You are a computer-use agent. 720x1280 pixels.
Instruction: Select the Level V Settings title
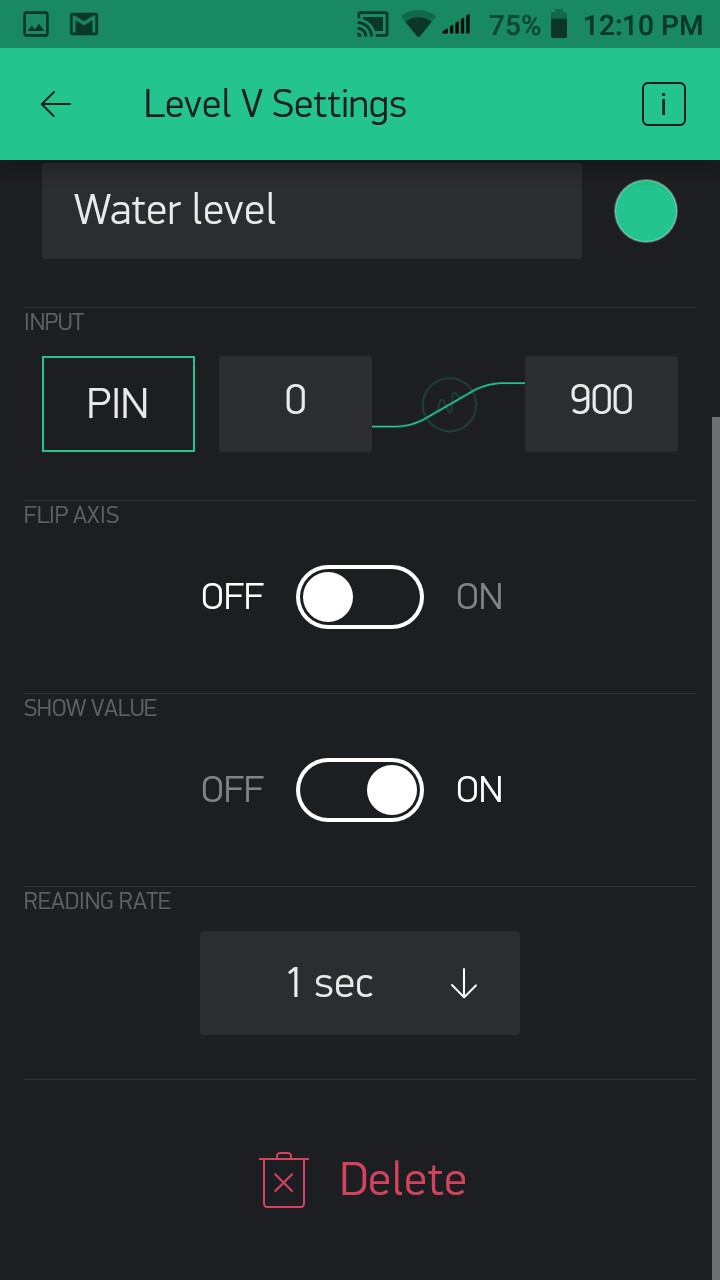274,103
